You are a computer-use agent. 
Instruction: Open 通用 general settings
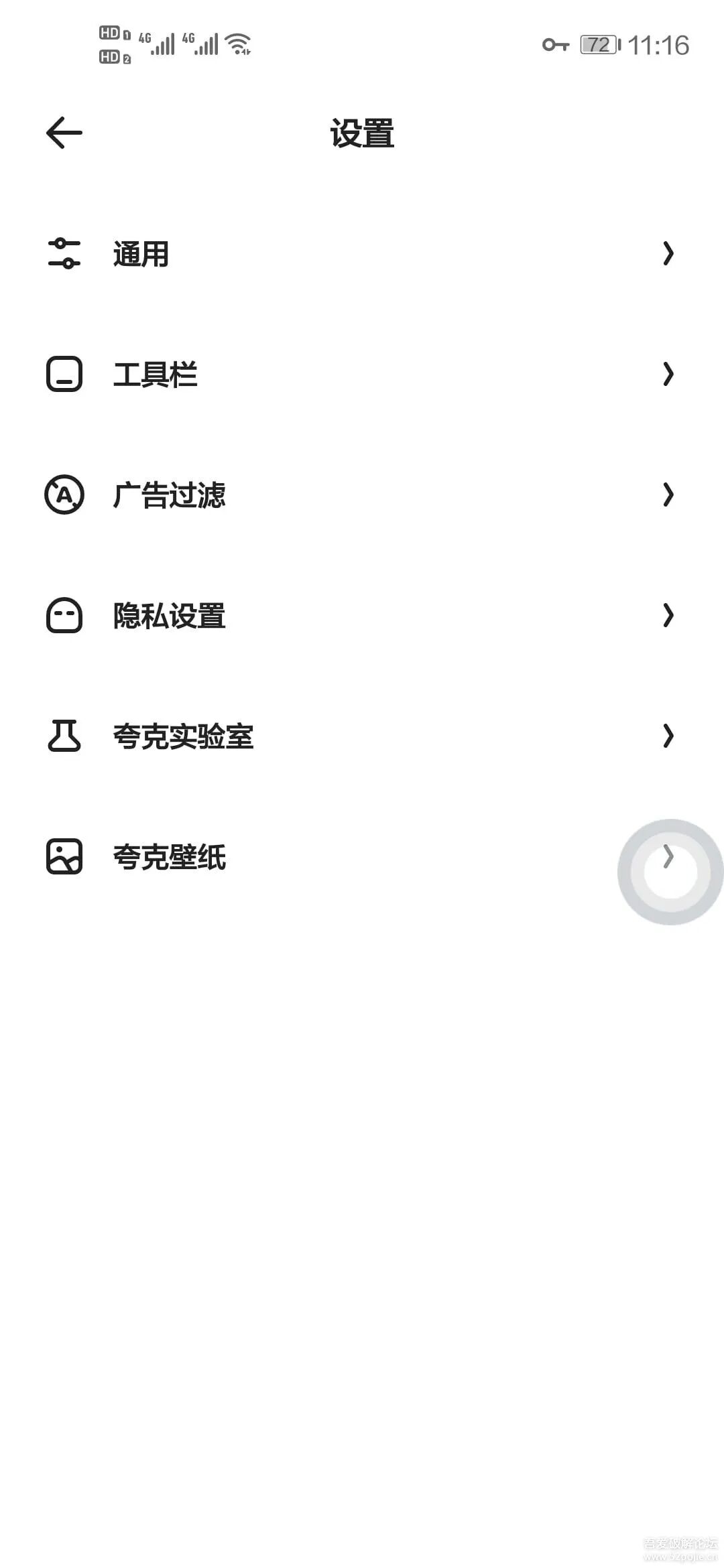(x=141, y=255)
